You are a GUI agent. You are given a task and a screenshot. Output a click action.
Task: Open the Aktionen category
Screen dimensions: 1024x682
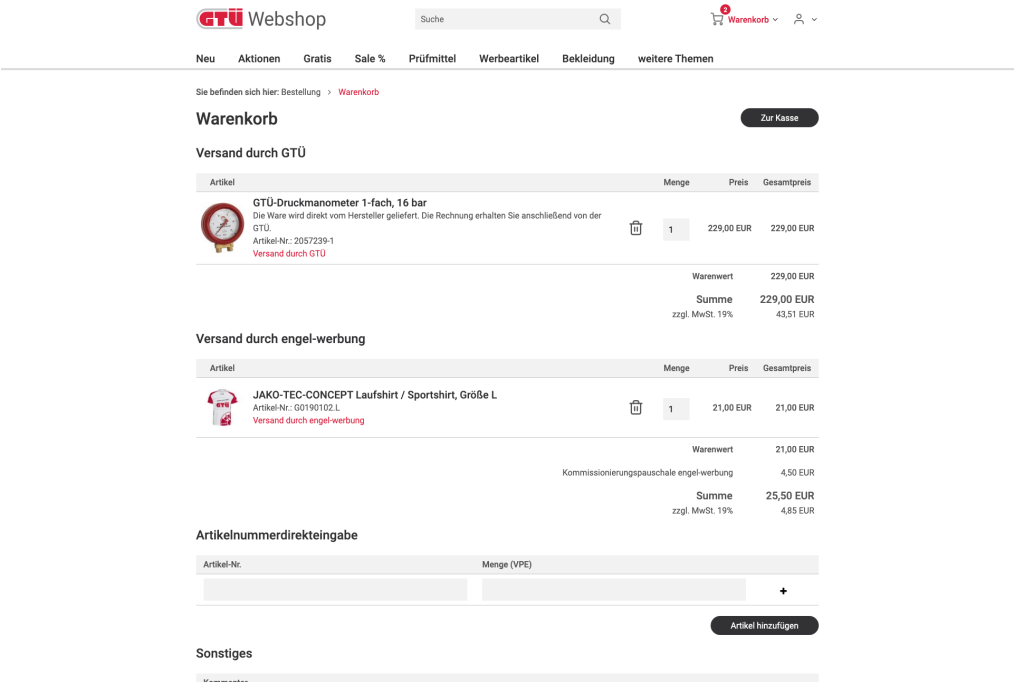[x=259, y=59]
